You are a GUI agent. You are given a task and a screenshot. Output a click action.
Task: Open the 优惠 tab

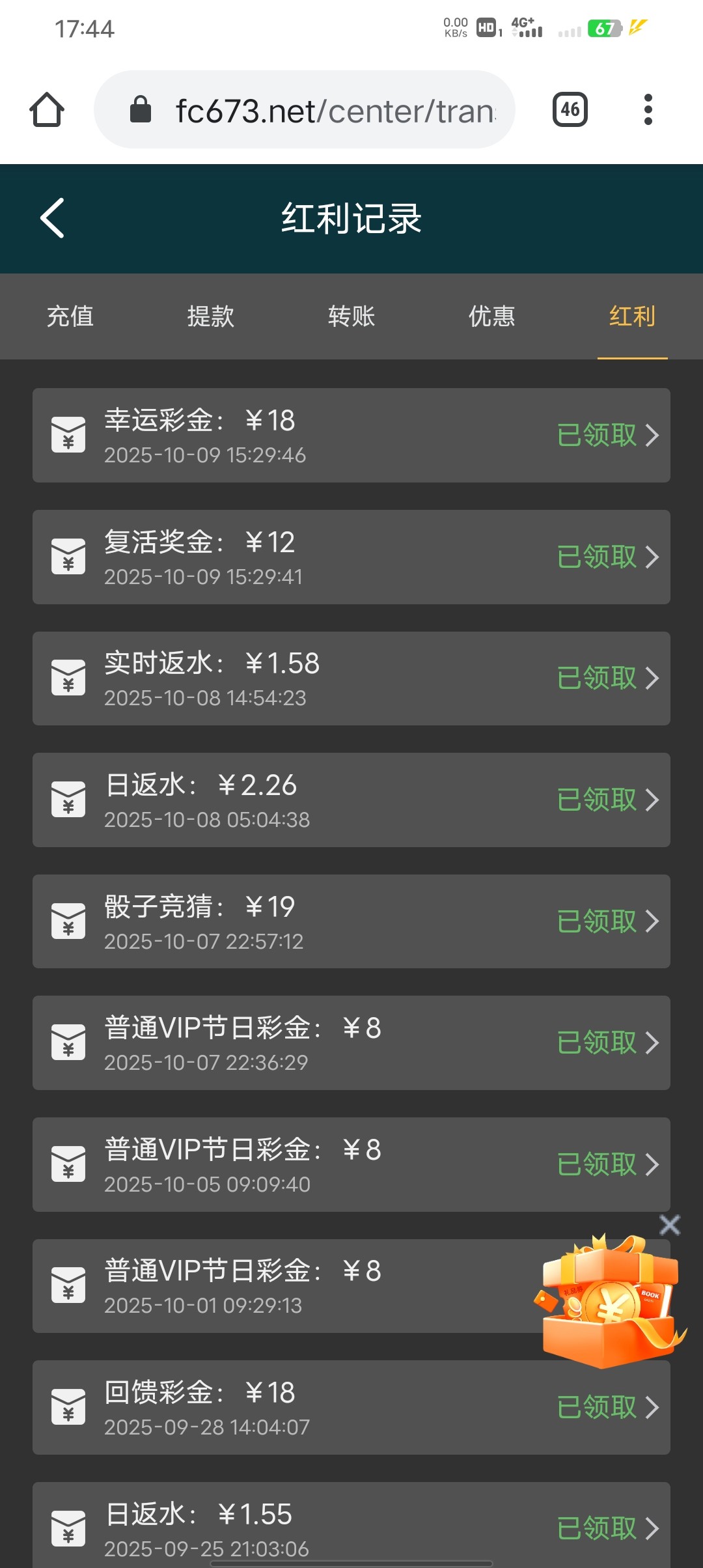click(x=491, y=316)
